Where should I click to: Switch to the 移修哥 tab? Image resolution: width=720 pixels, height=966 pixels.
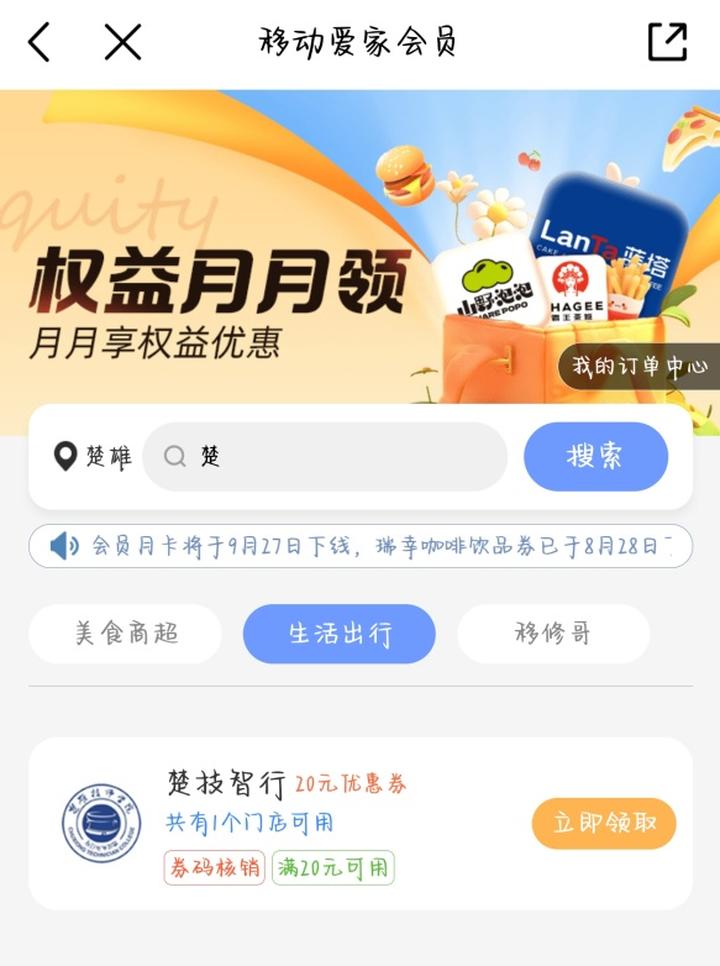point(552,634)
